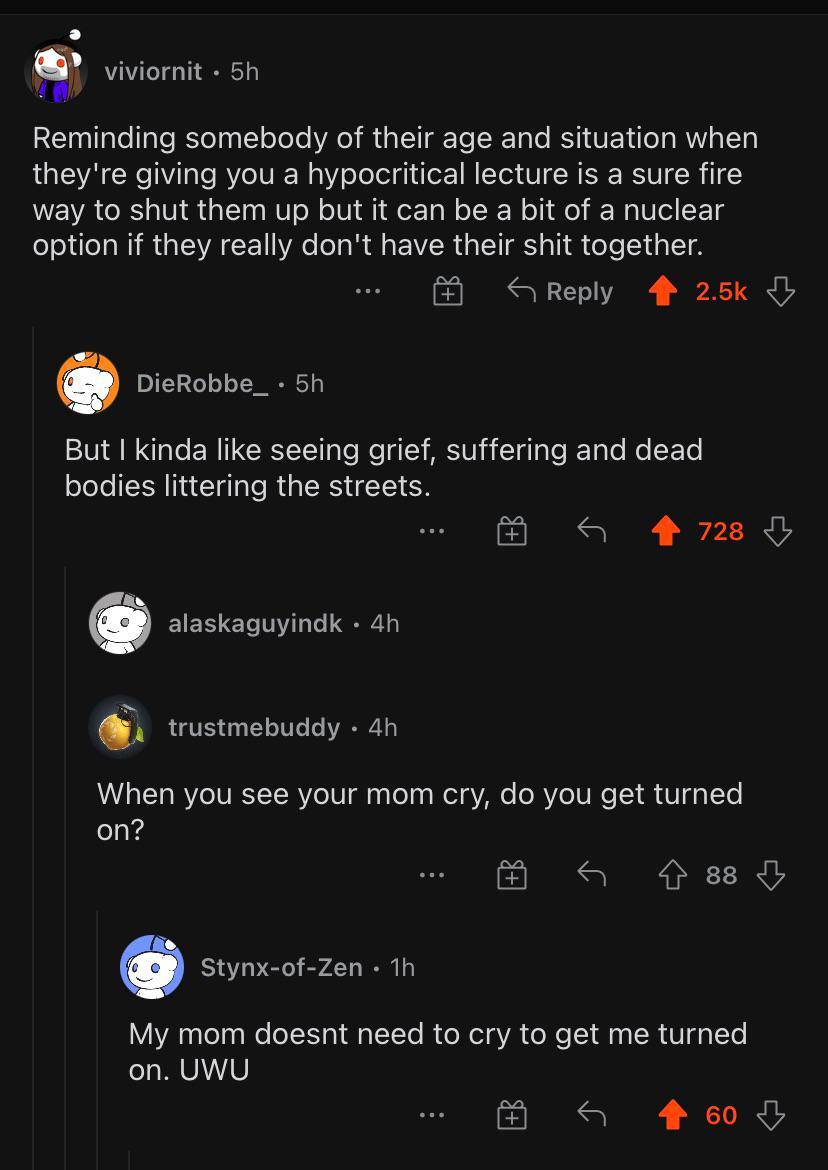
Task: Give an award to trustmebuddy's comment
Action: pos(511,874)
